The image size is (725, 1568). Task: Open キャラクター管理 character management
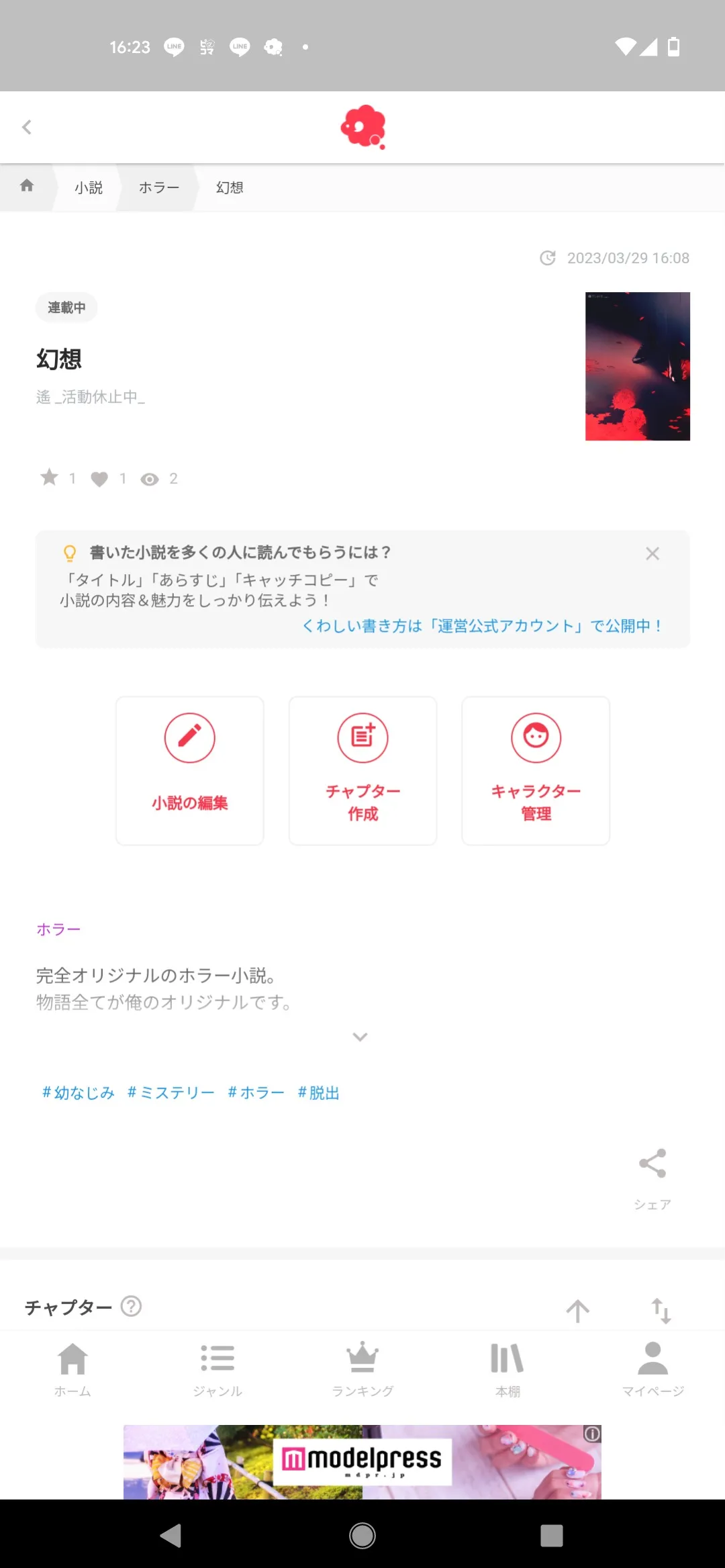[536, 770]
